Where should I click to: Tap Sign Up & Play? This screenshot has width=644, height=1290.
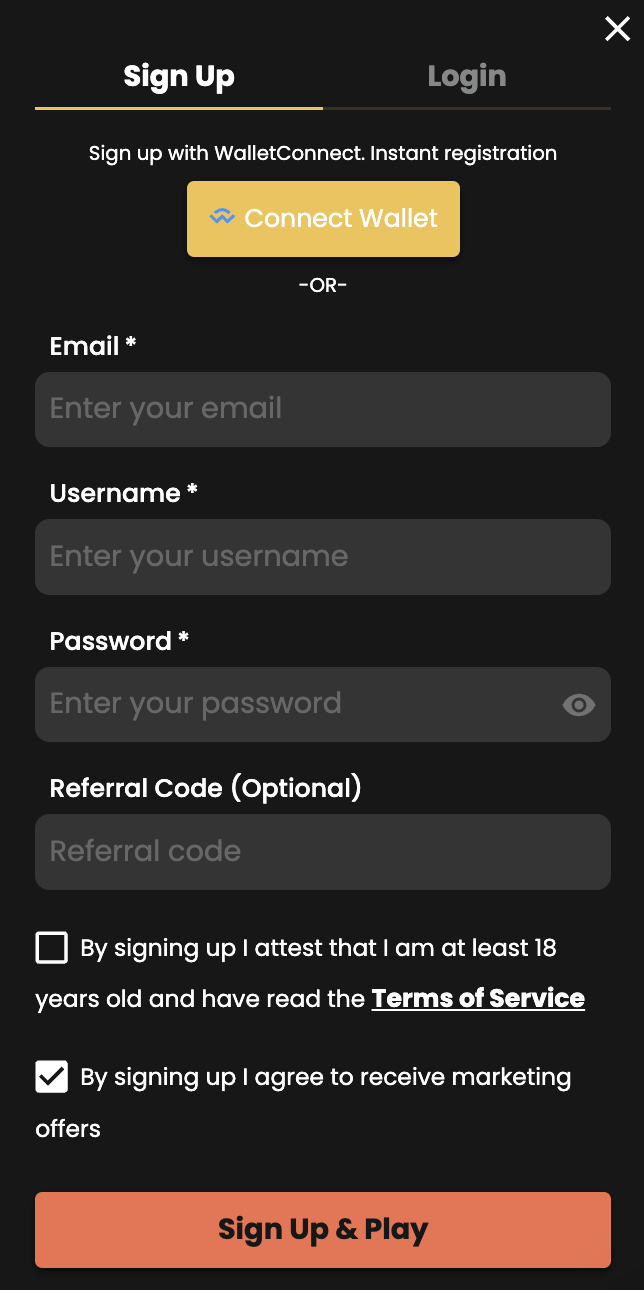322,1230
